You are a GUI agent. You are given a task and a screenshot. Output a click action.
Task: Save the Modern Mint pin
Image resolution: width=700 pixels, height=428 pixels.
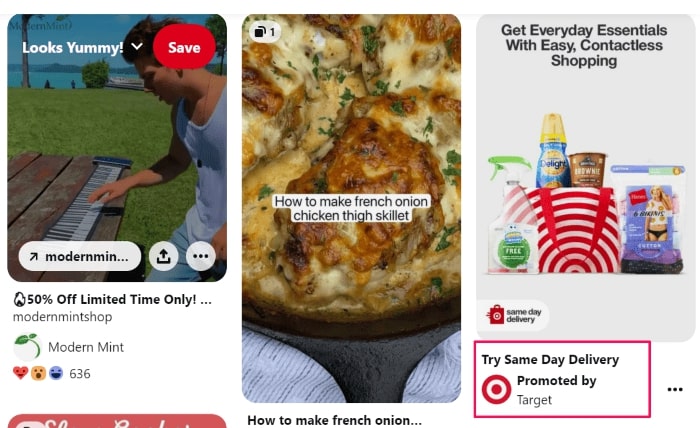point(183,47)
